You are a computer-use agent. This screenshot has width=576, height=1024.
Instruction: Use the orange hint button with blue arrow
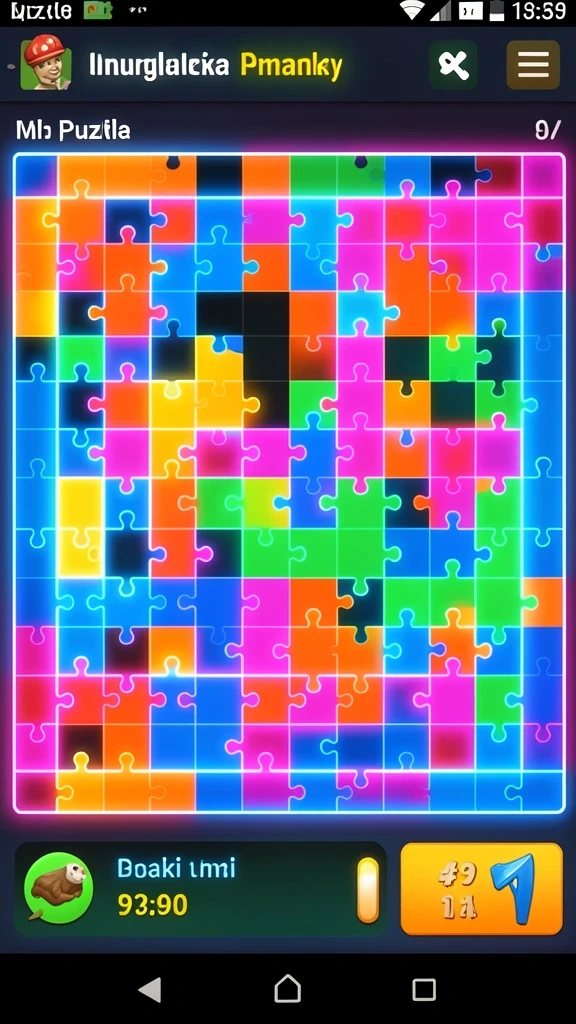[x=481, y=889]
